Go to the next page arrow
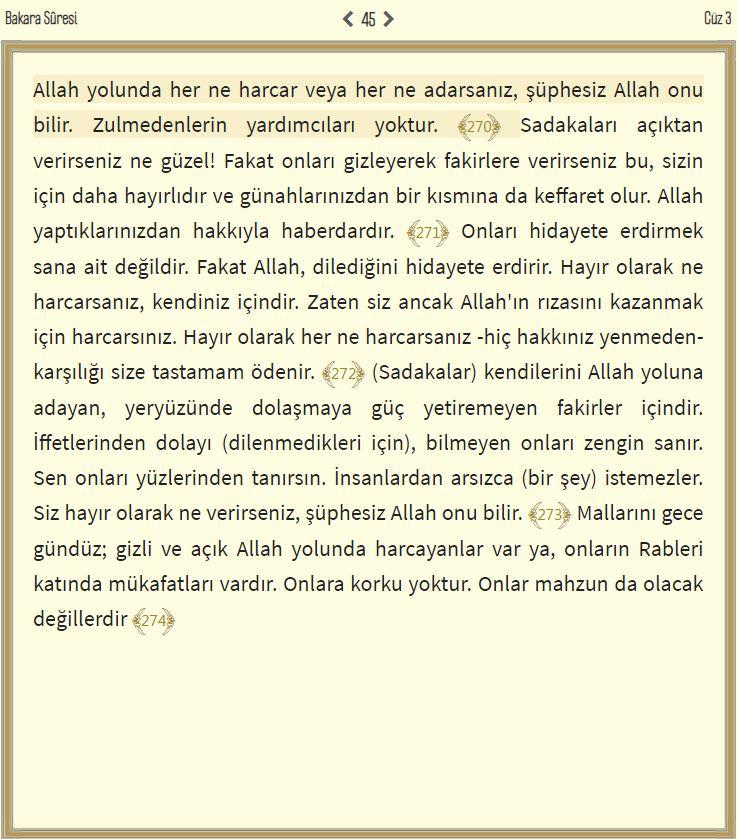This screenshot has width=737, height=839. (x=389, y=19)
